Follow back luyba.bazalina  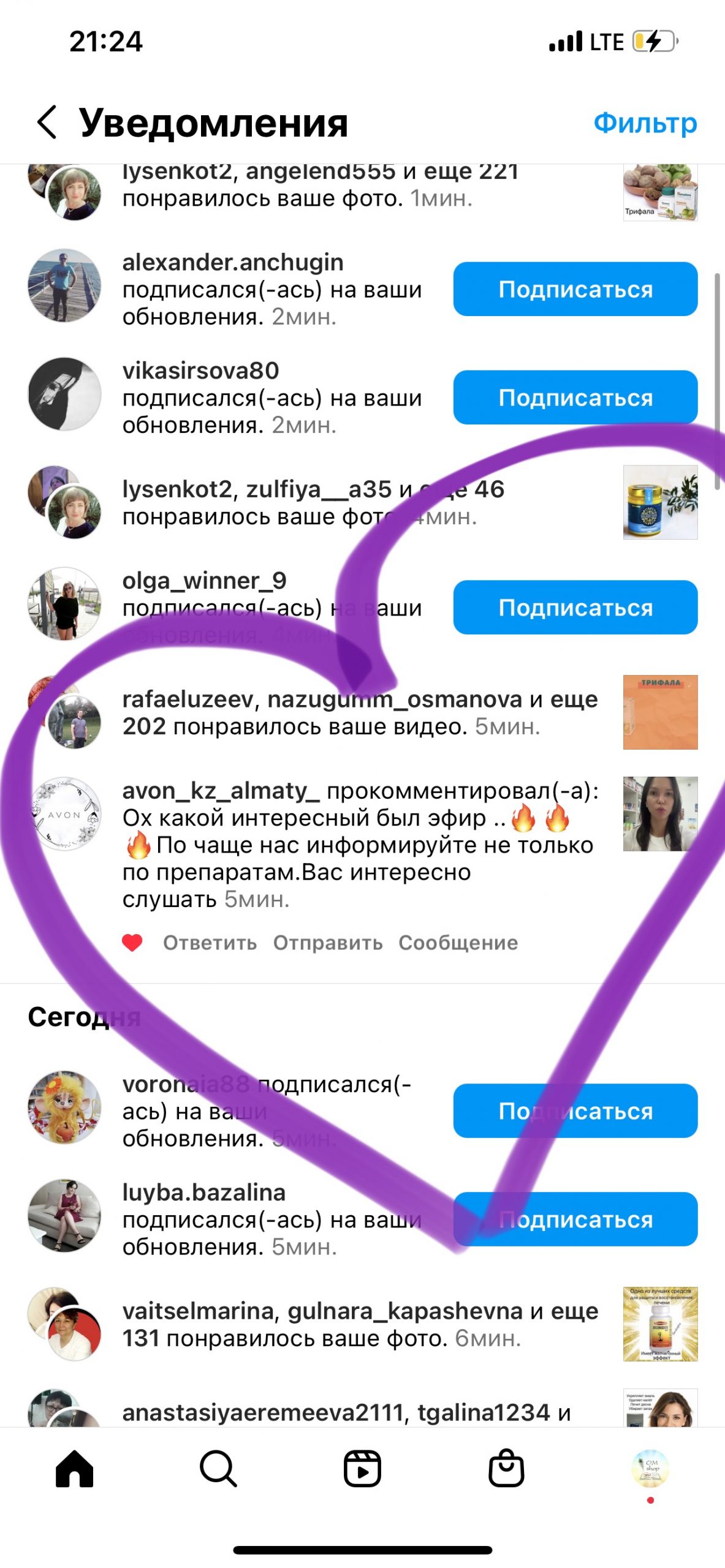point(575,1219)
